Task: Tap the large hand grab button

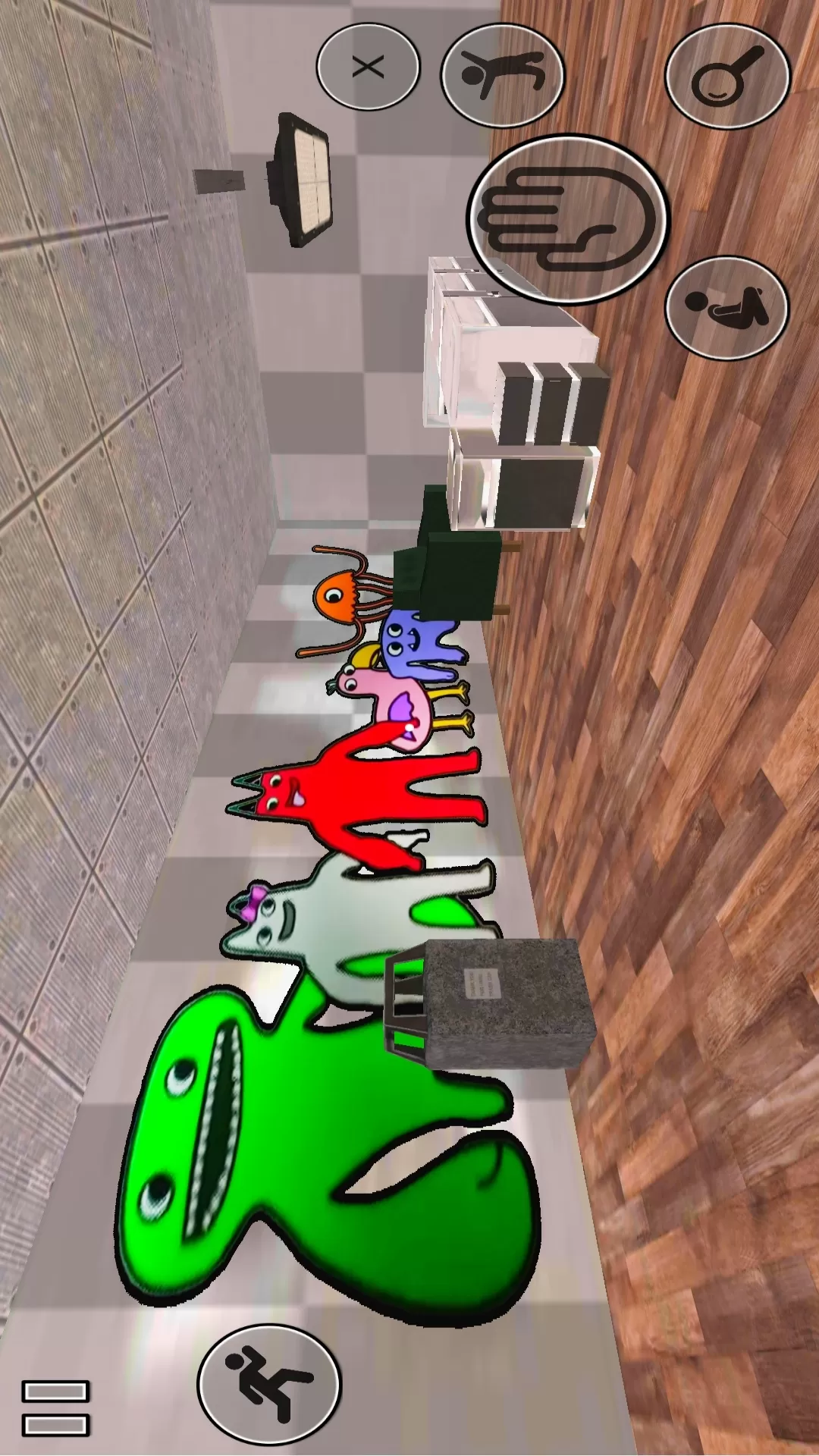Action: pyautogui.click(x=567, y=220)
